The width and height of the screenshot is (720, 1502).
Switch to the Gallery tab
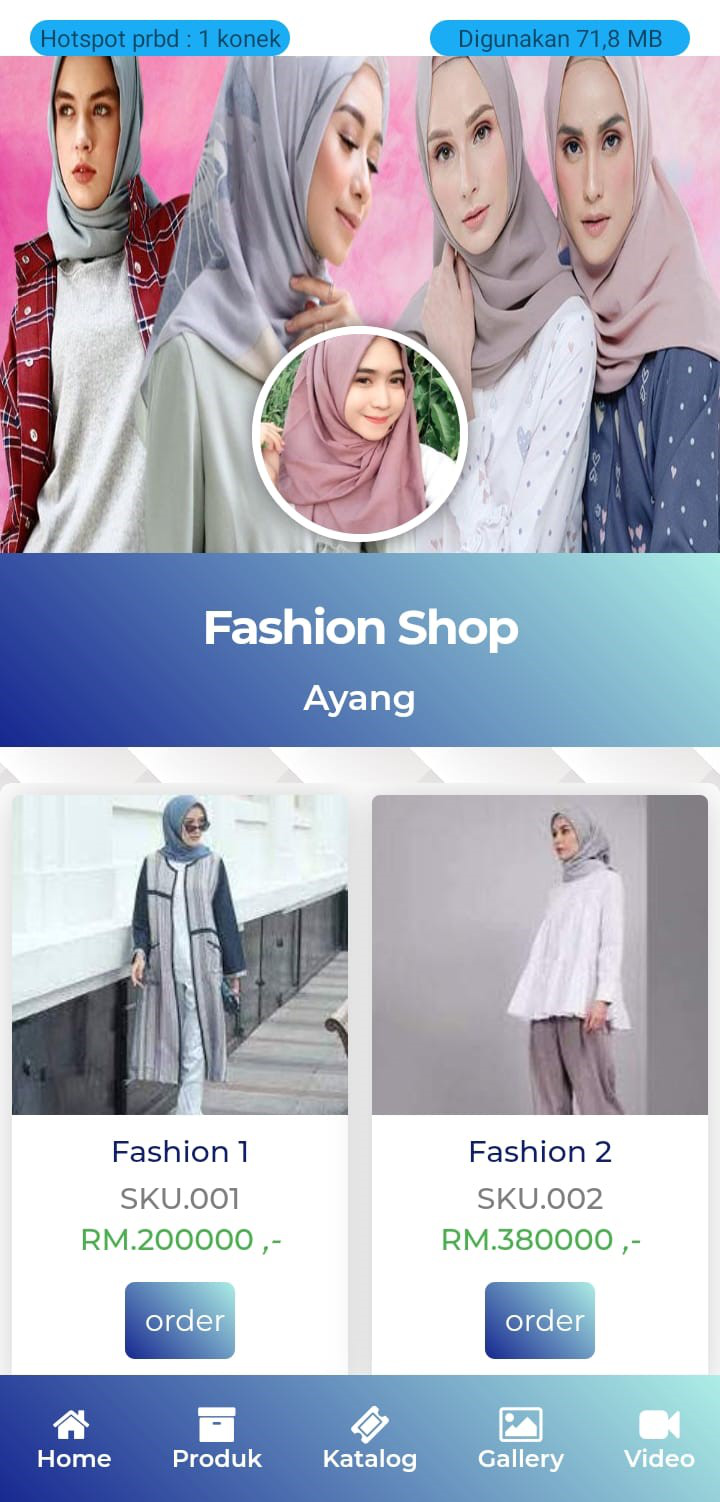click(x=520, y=1438)
